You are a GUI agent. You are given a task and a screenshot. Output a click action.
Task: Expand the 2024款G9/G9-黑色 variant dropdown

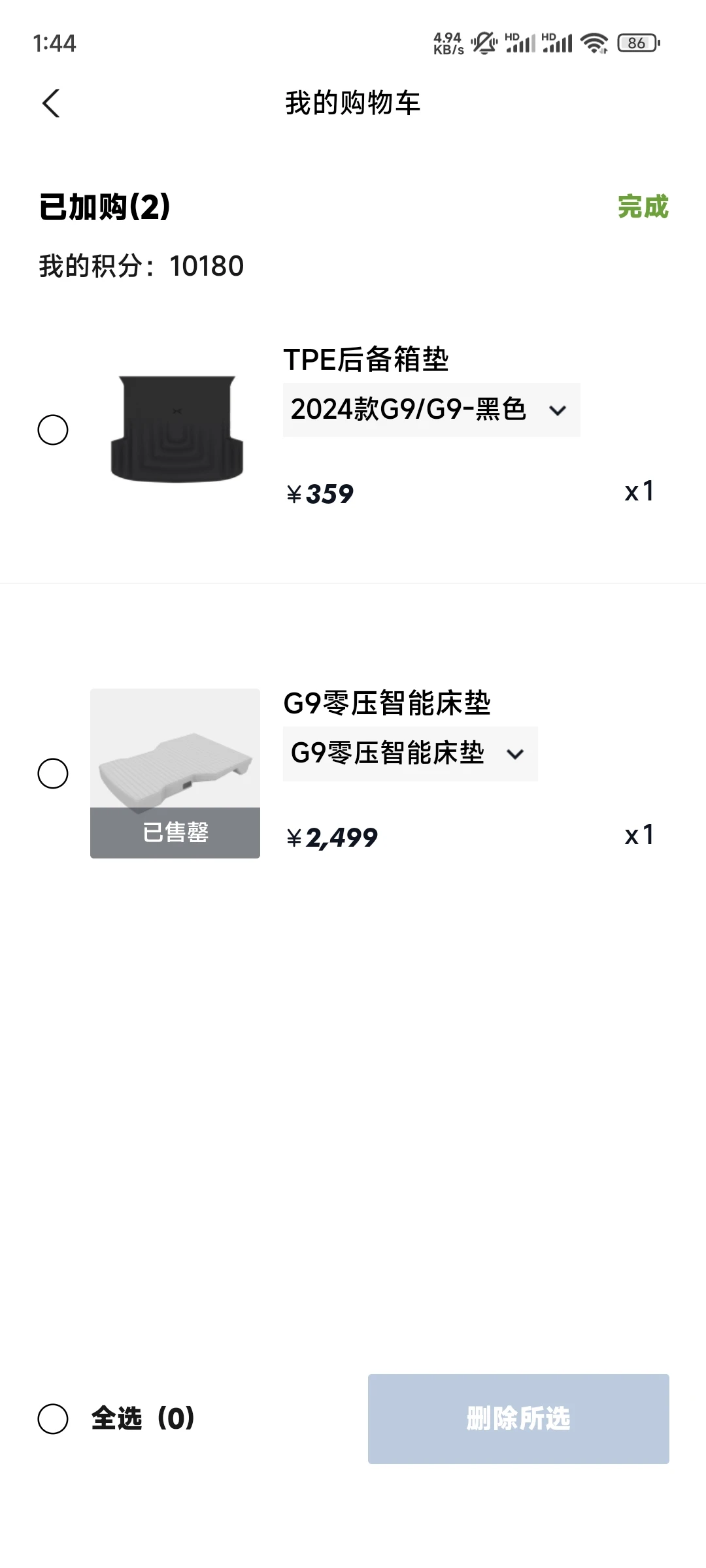[431, 410]
